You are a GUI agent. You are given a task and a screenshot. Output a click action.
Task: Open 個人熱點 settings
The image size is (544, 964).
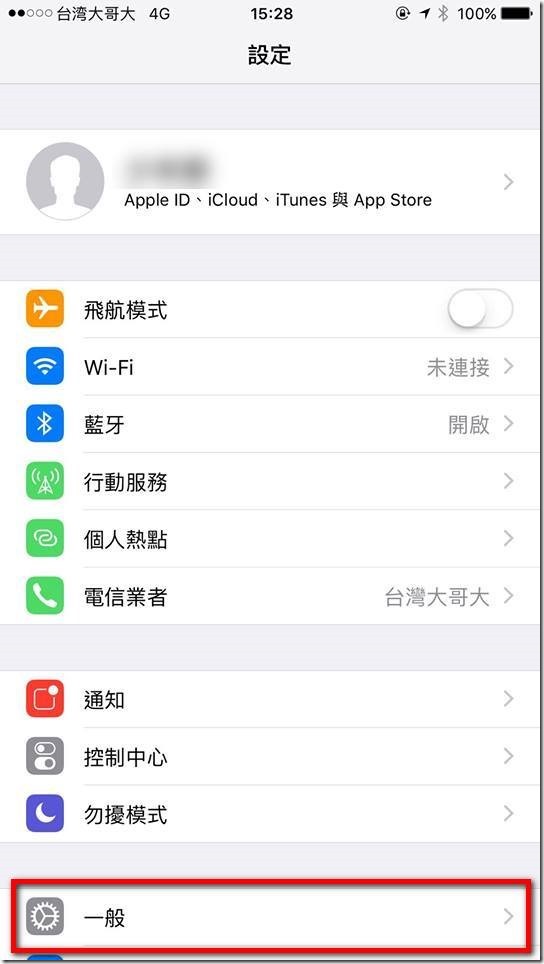[x=272, y=539]
